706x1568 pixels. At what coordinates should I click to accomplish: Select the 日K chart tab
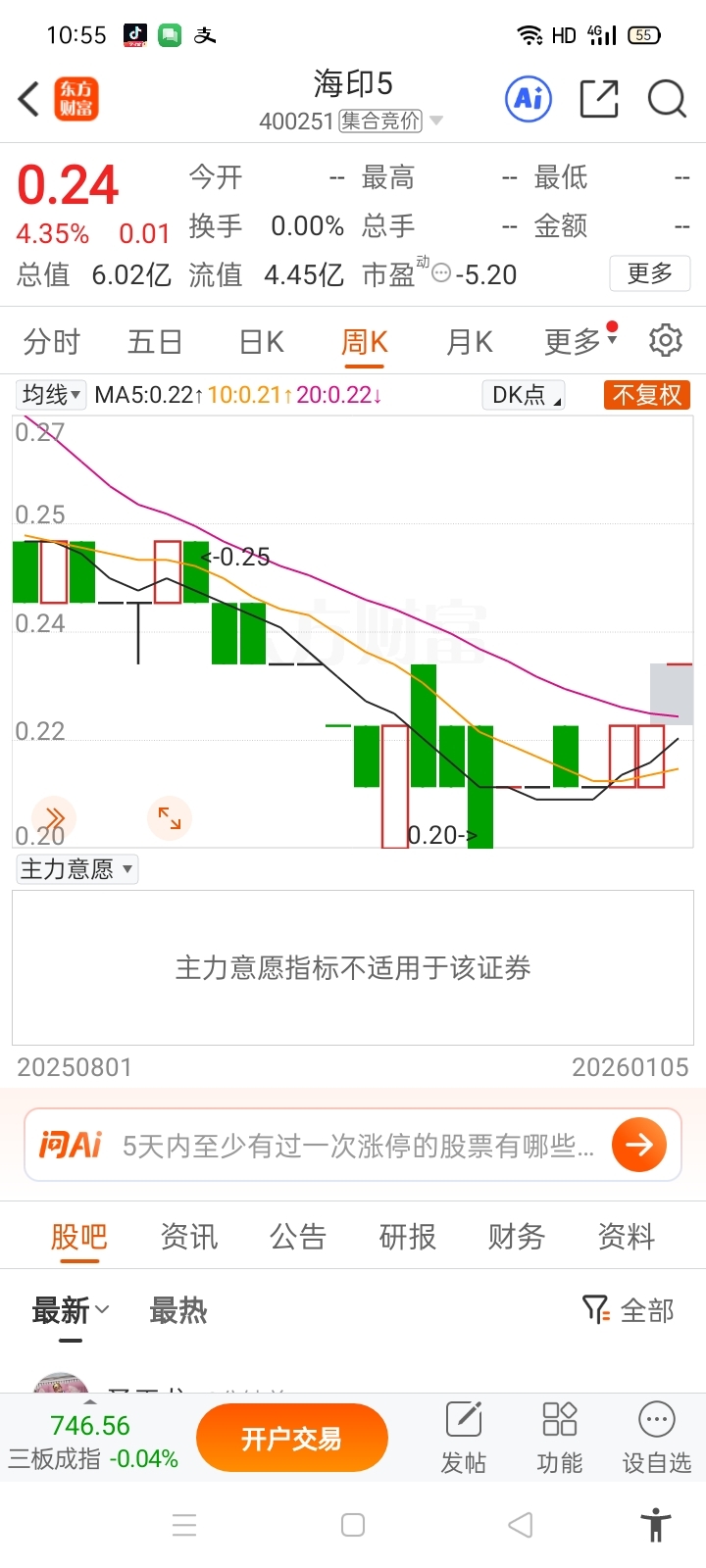[x=261, y=342]
